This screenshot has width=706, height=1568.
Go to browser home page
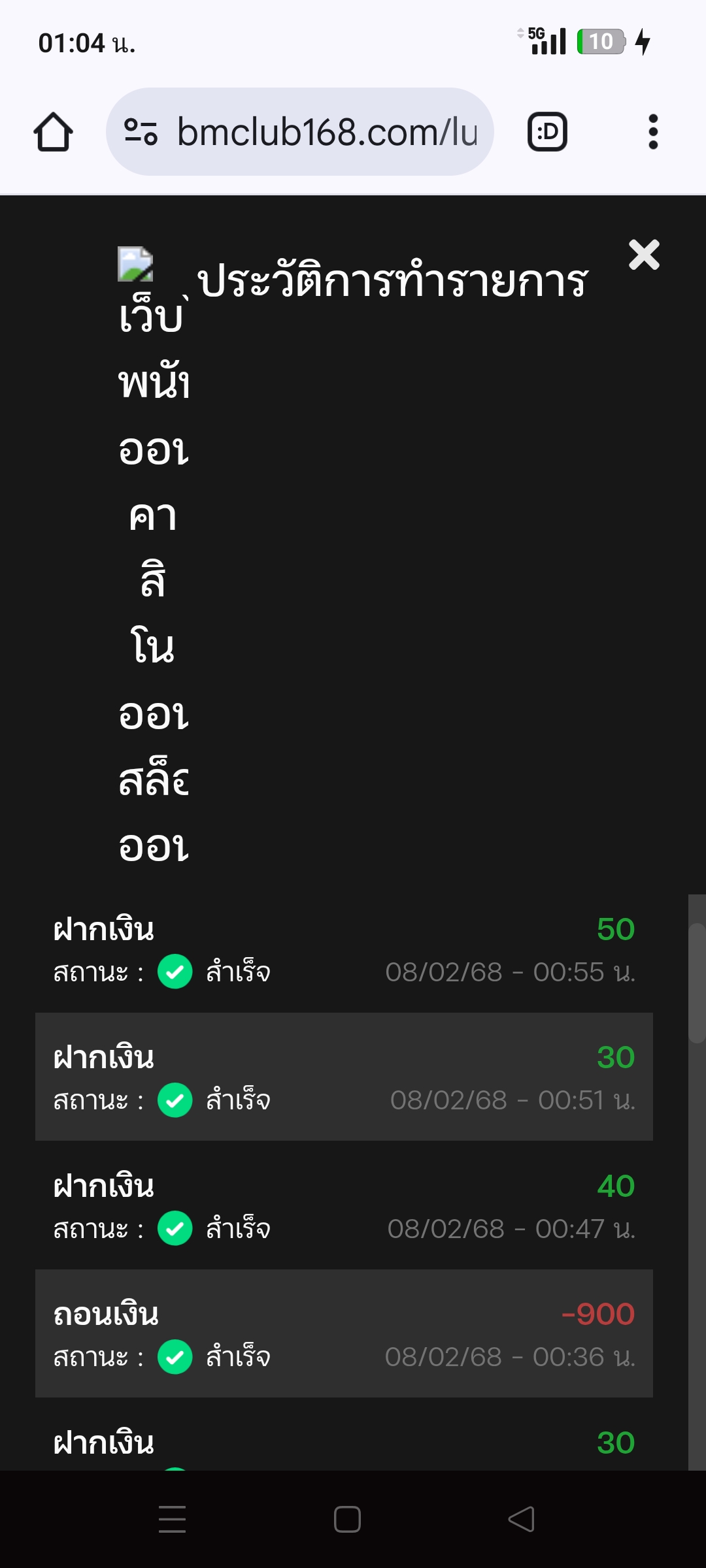53,132
